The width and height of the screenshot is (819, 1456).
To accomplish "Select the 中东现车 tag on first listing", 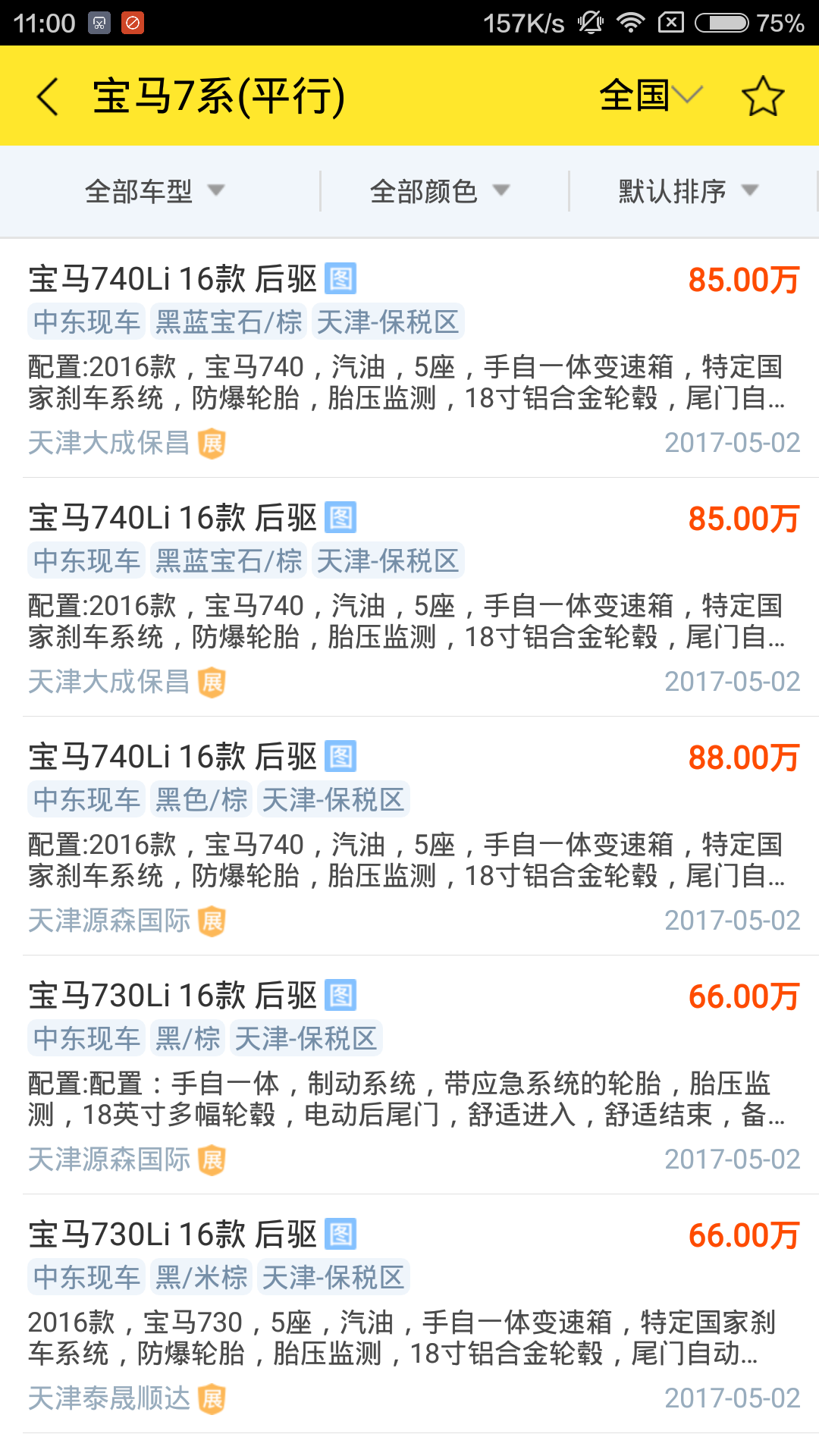I will click(86, 322).
